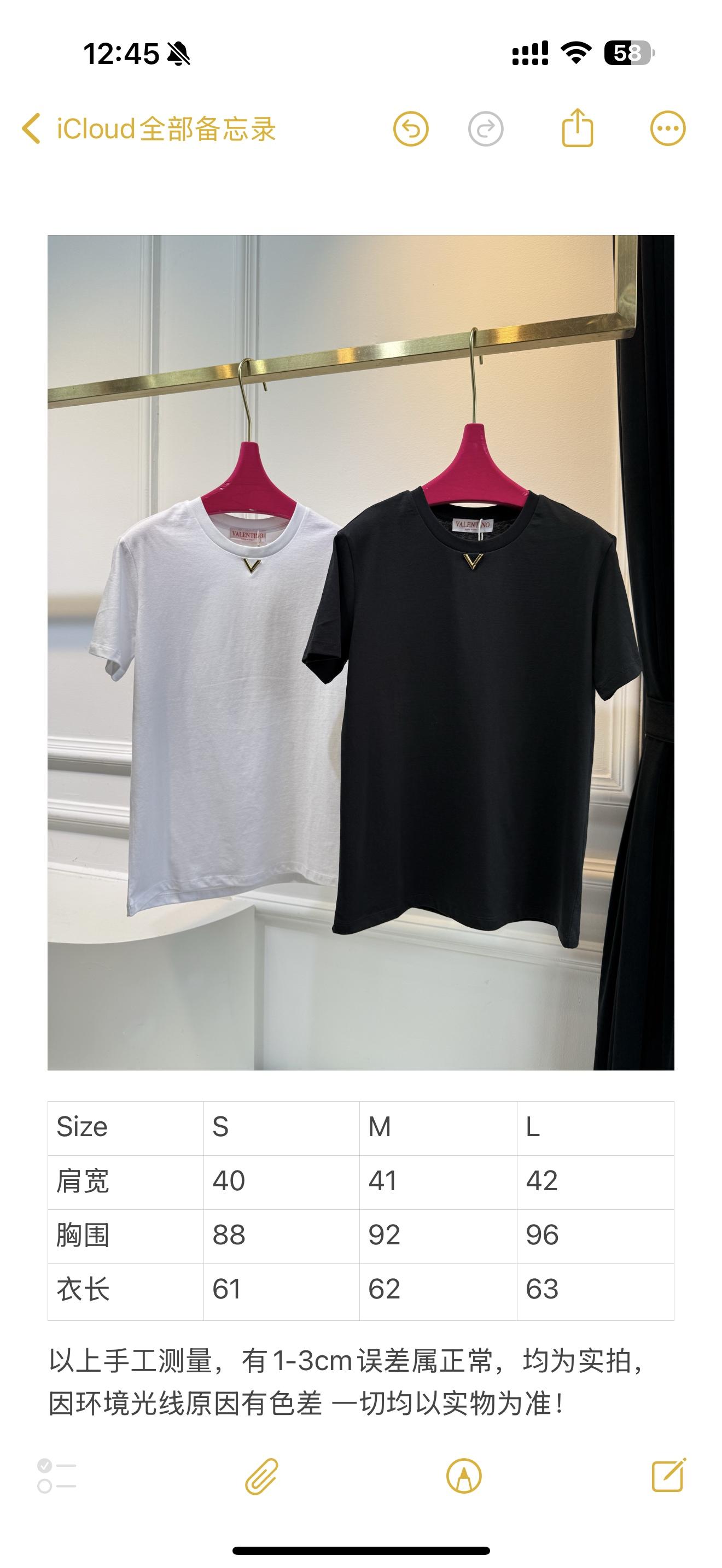Compose a new note
Screen dimensions: 722x1568
pos(668,1475)
